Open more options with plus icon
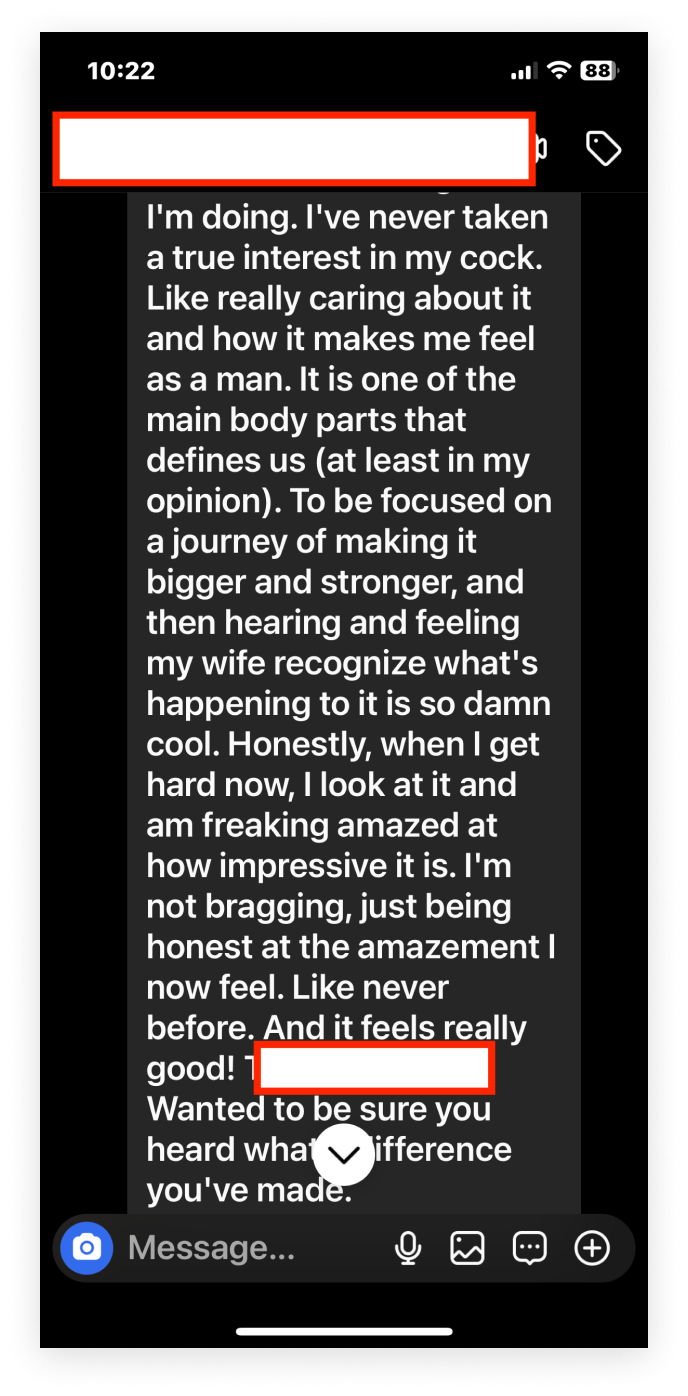Viewport: 688px width, 1396px height. (592, 1248)
